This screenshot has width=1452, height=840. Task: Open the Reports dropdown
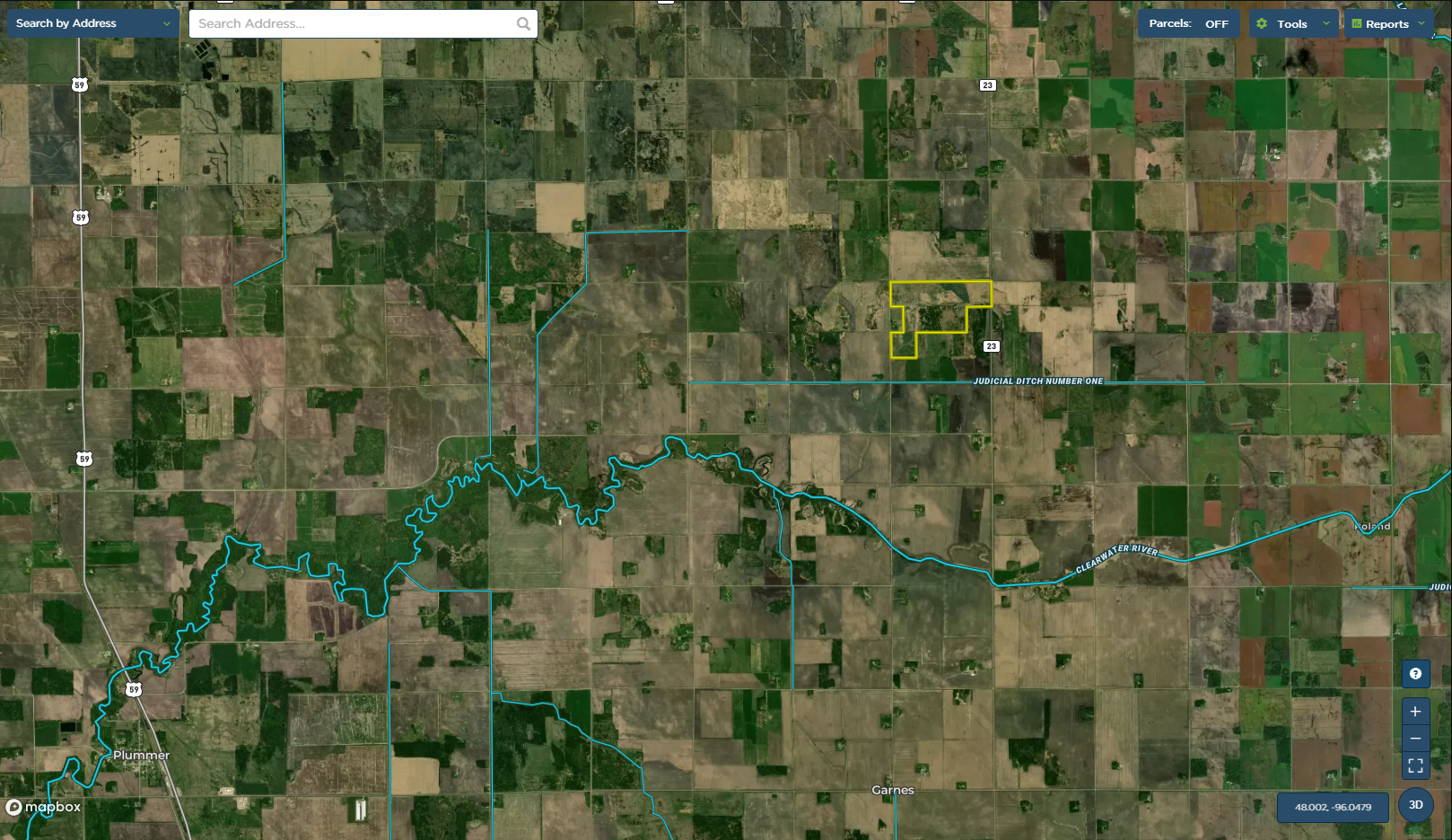pos(1387,24)
